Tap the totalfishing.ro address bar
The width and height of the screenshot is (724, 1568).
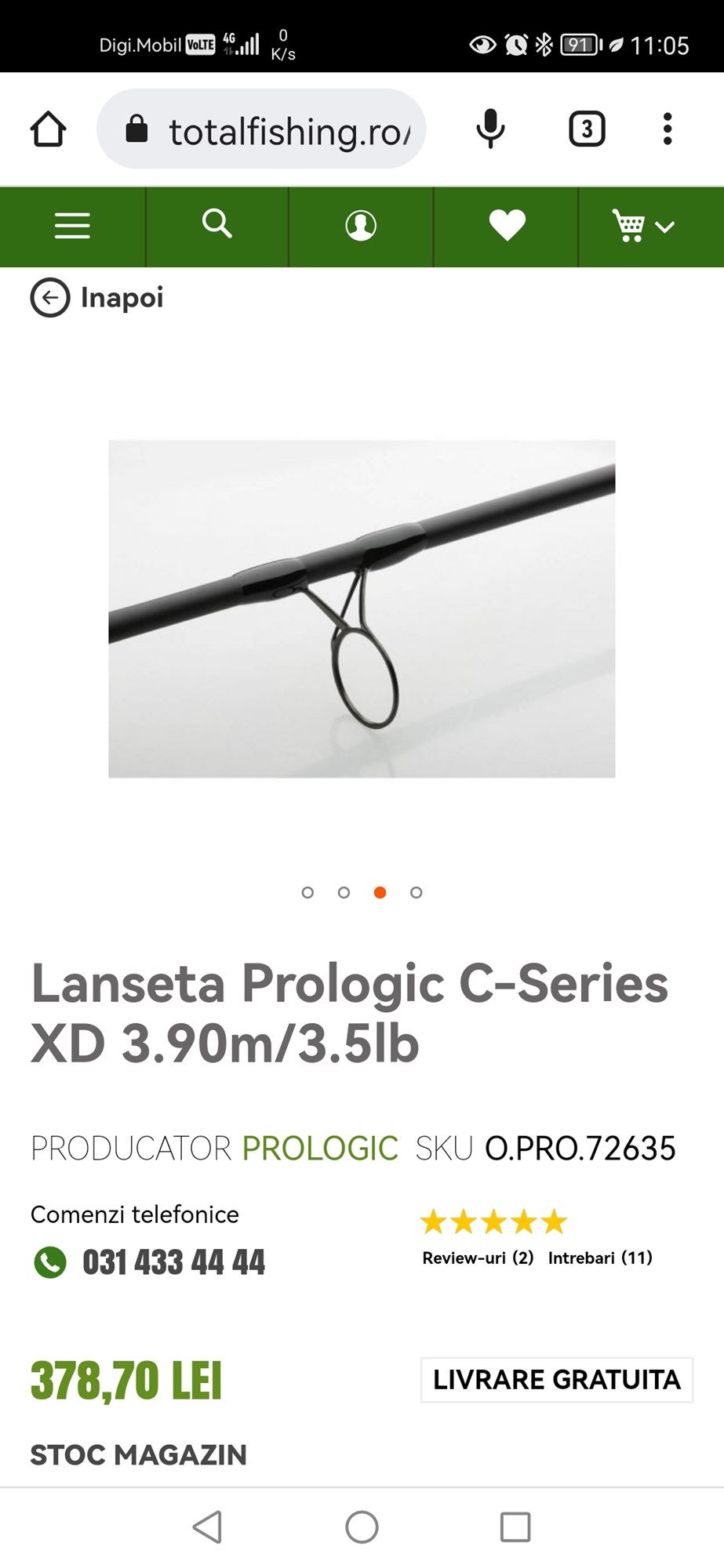261,129
